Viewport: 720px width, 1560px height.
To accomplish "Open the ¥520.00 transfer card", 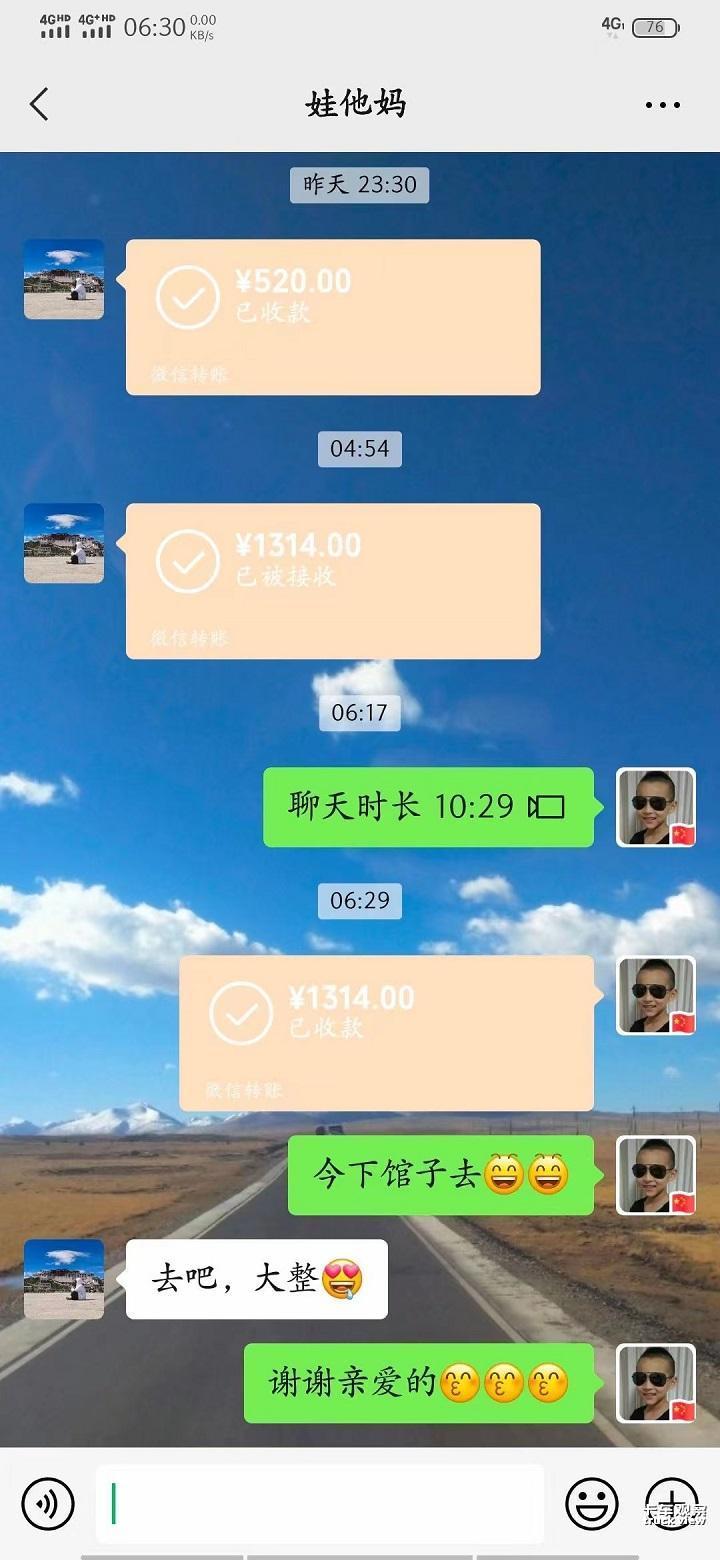I will click(x=333, y=316).
